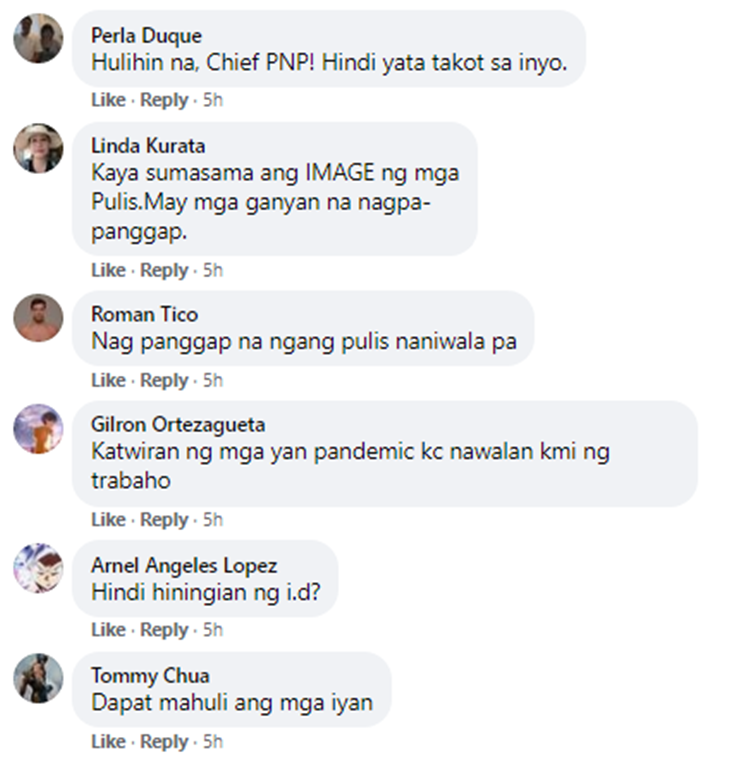The height and width of the screenshot is (757, 750).
Task: Reply to Perla Duque's comment
Action: pyautogui.click(x=164, y=100)
